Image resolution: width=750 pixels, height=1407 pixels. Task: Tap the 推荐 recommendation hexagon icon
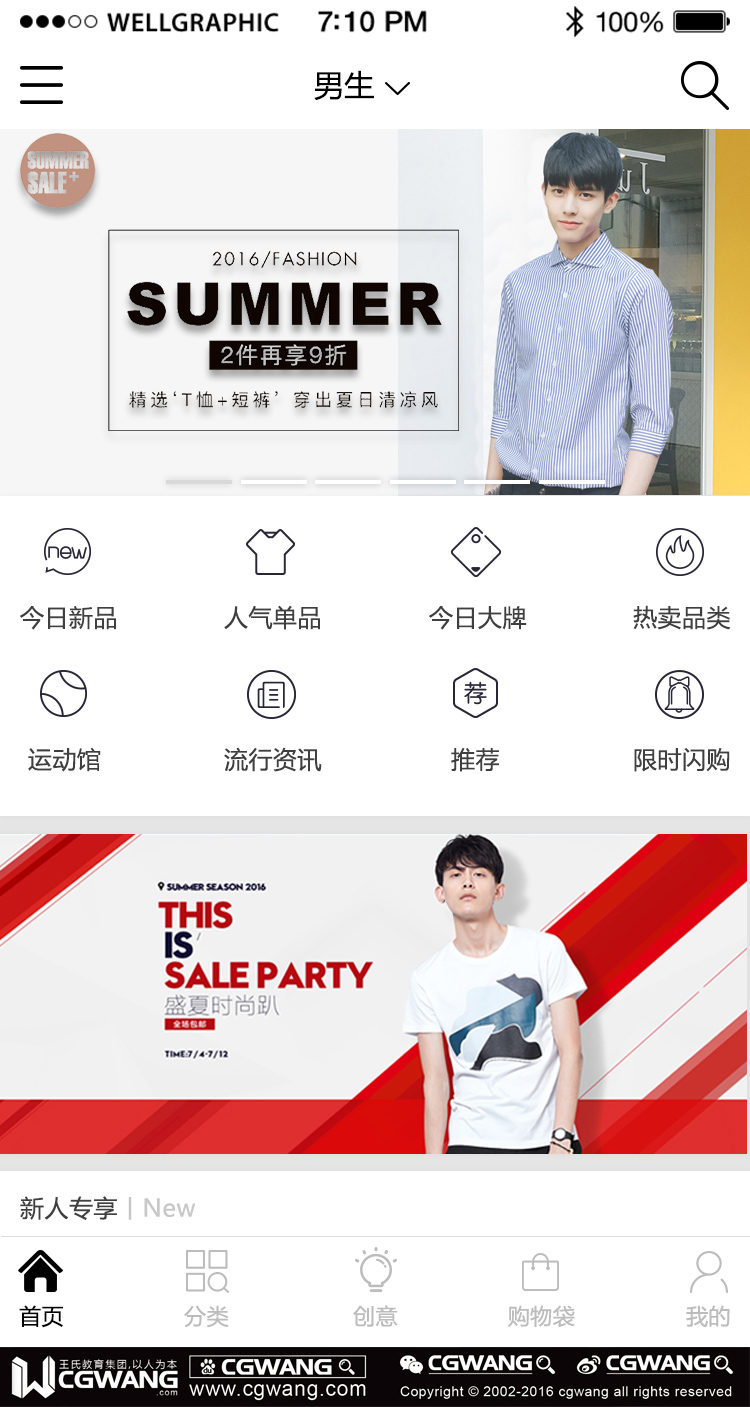pos(475,693)
